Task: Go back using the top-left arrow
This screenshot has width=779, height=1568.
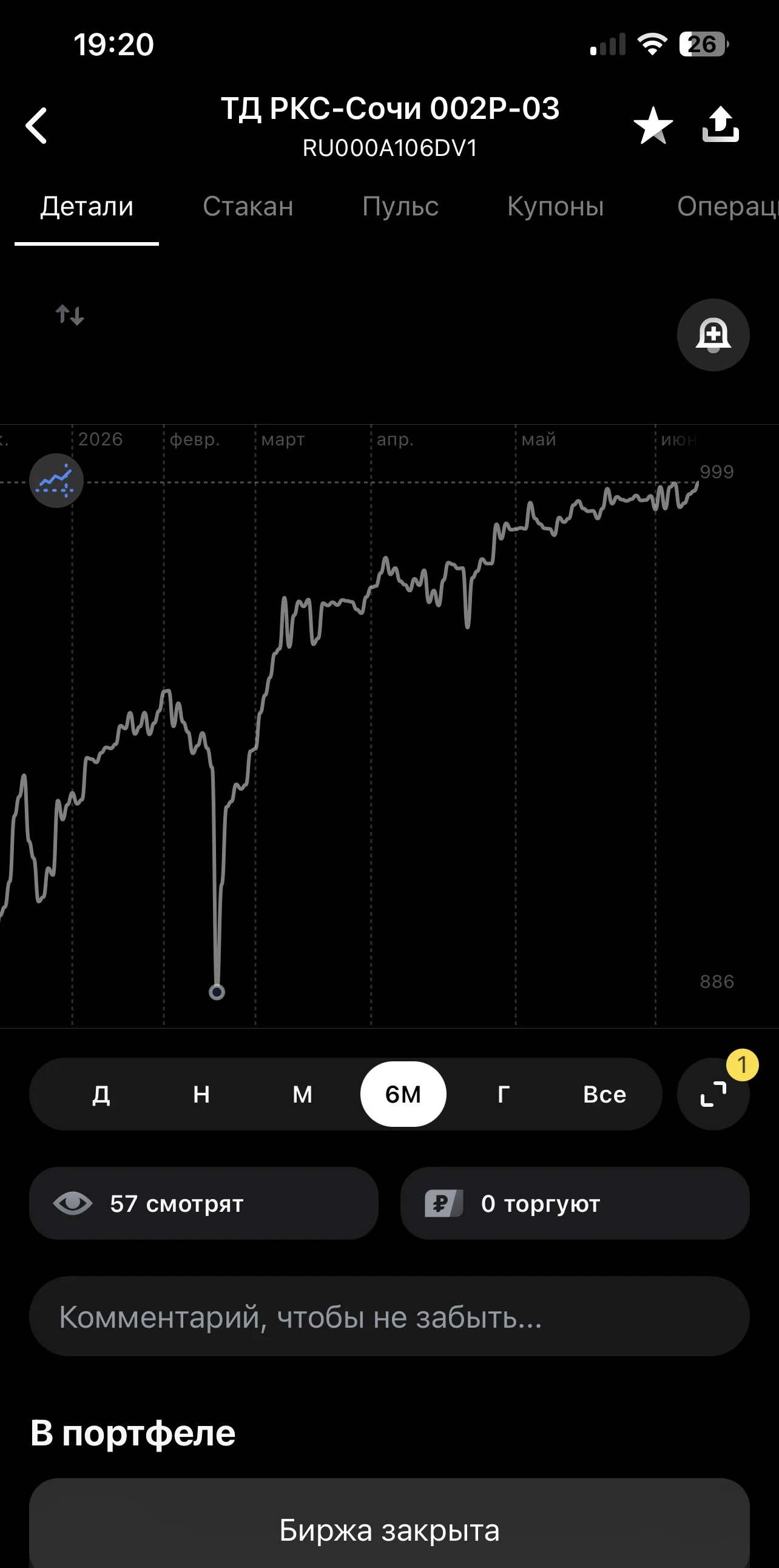Action: (36, 126)
